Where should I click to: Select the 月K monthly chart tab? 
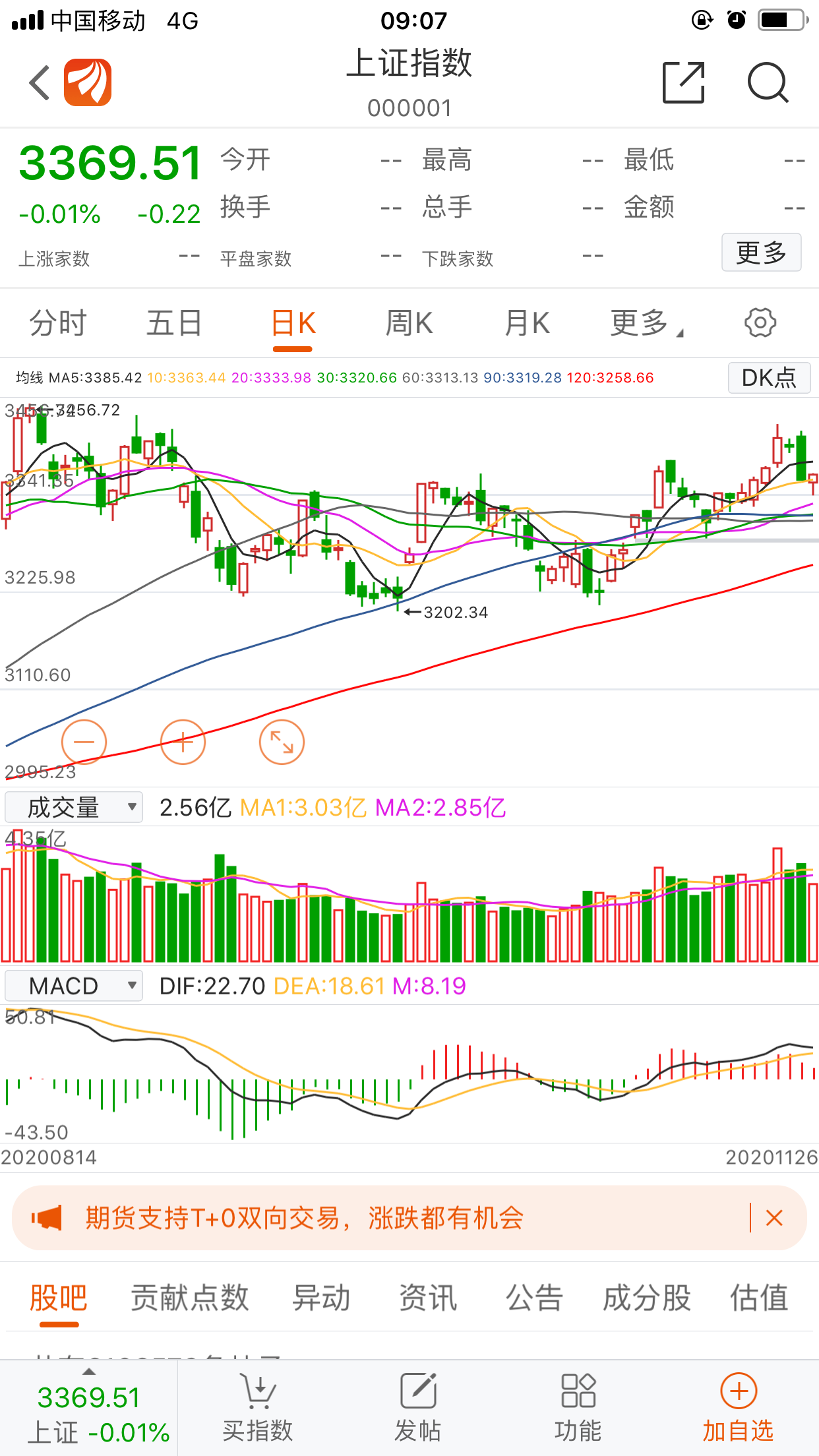coord(526,324)
